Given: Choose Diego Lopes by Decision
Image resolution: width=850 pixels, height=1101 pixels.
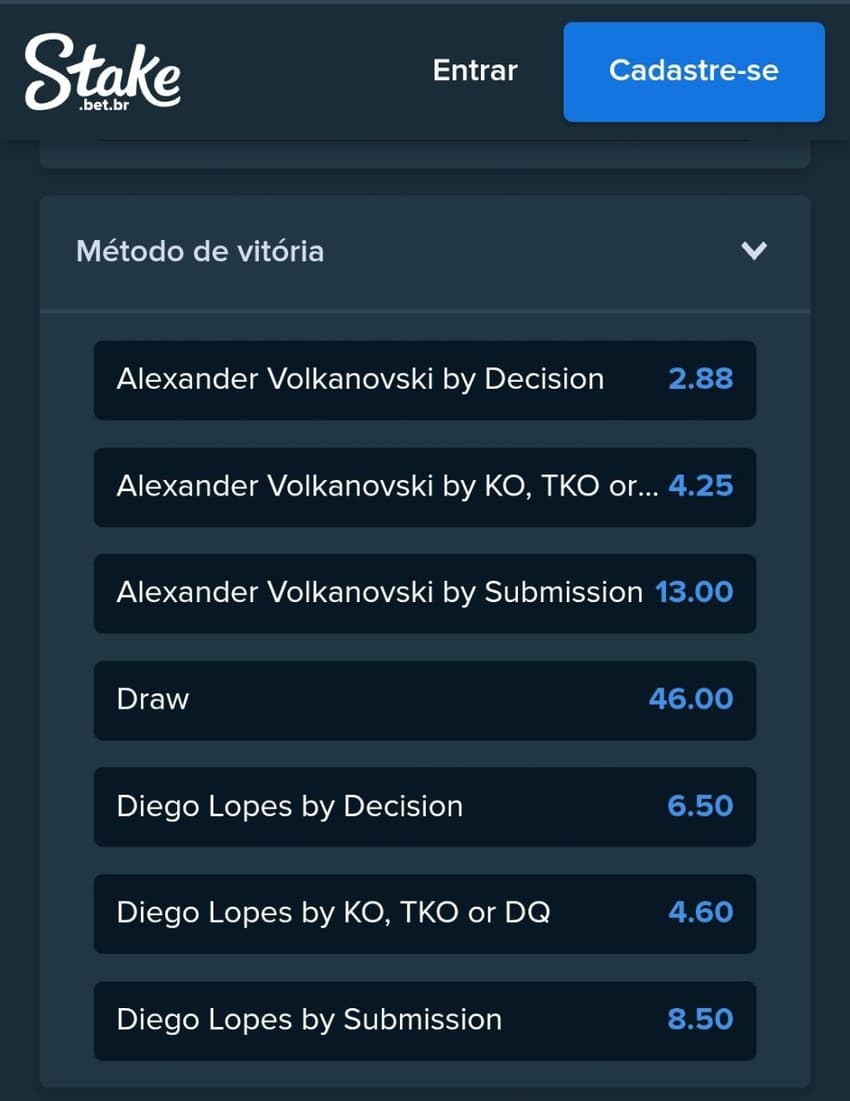Looking at the screenshot, I should (x=424, y=807).
